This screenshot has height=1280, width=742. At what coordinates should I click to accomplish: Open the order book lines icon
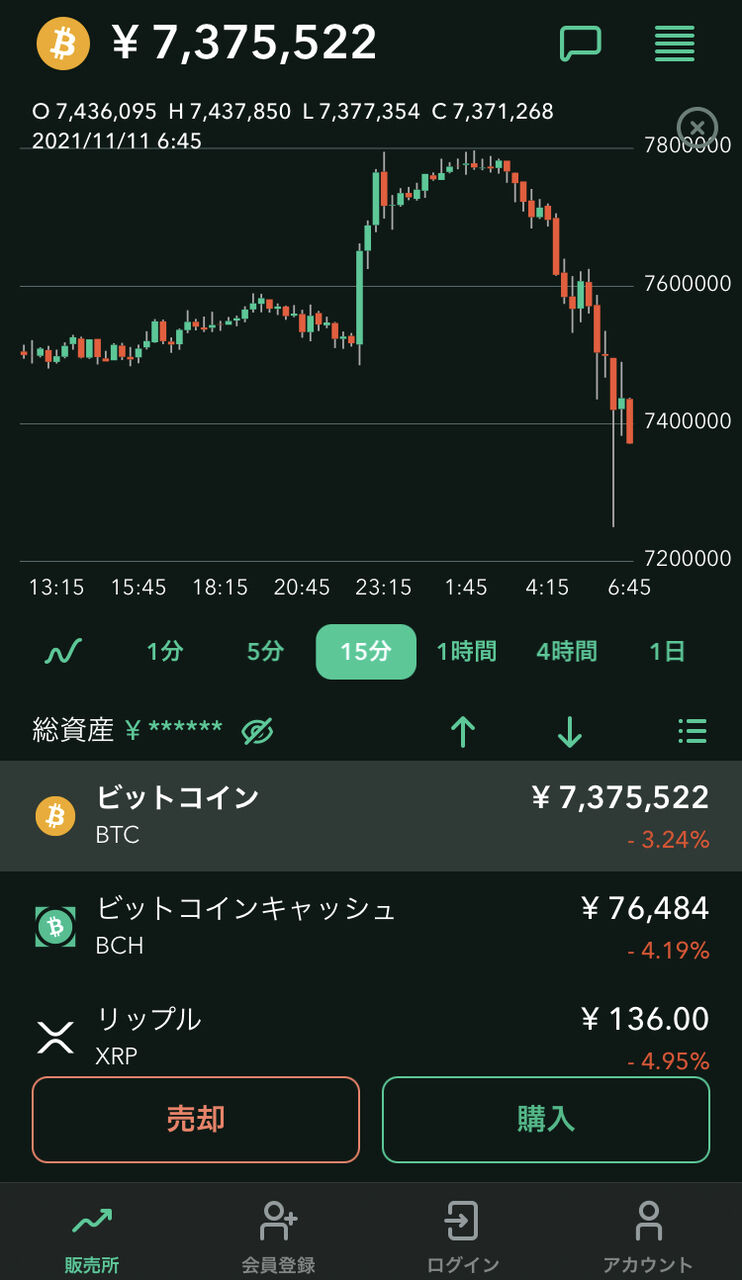[675, 44]
